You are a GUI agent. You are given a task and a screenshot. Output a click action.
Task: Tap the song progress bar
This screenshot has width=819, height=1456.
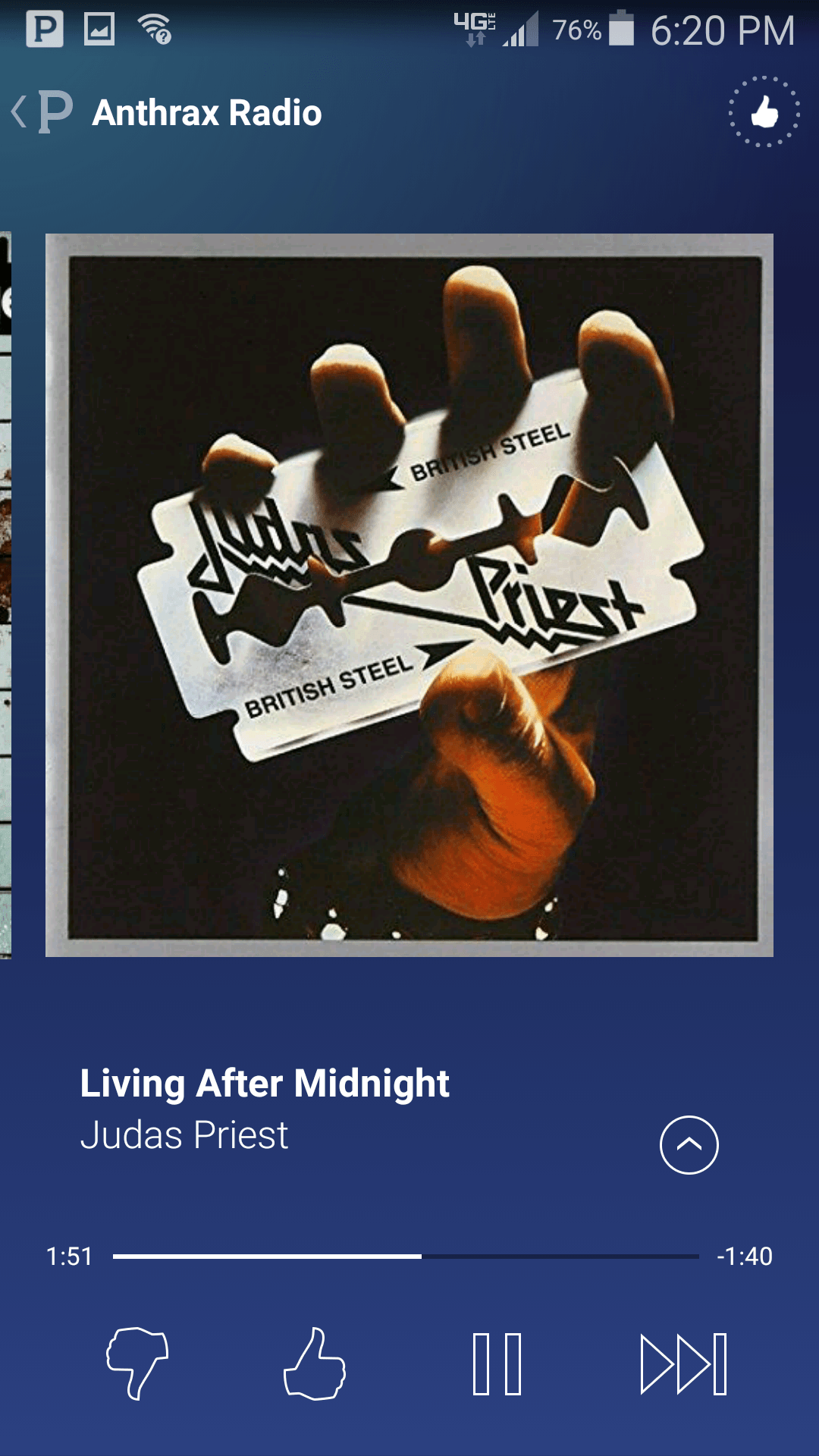(x=406, y=1257)
